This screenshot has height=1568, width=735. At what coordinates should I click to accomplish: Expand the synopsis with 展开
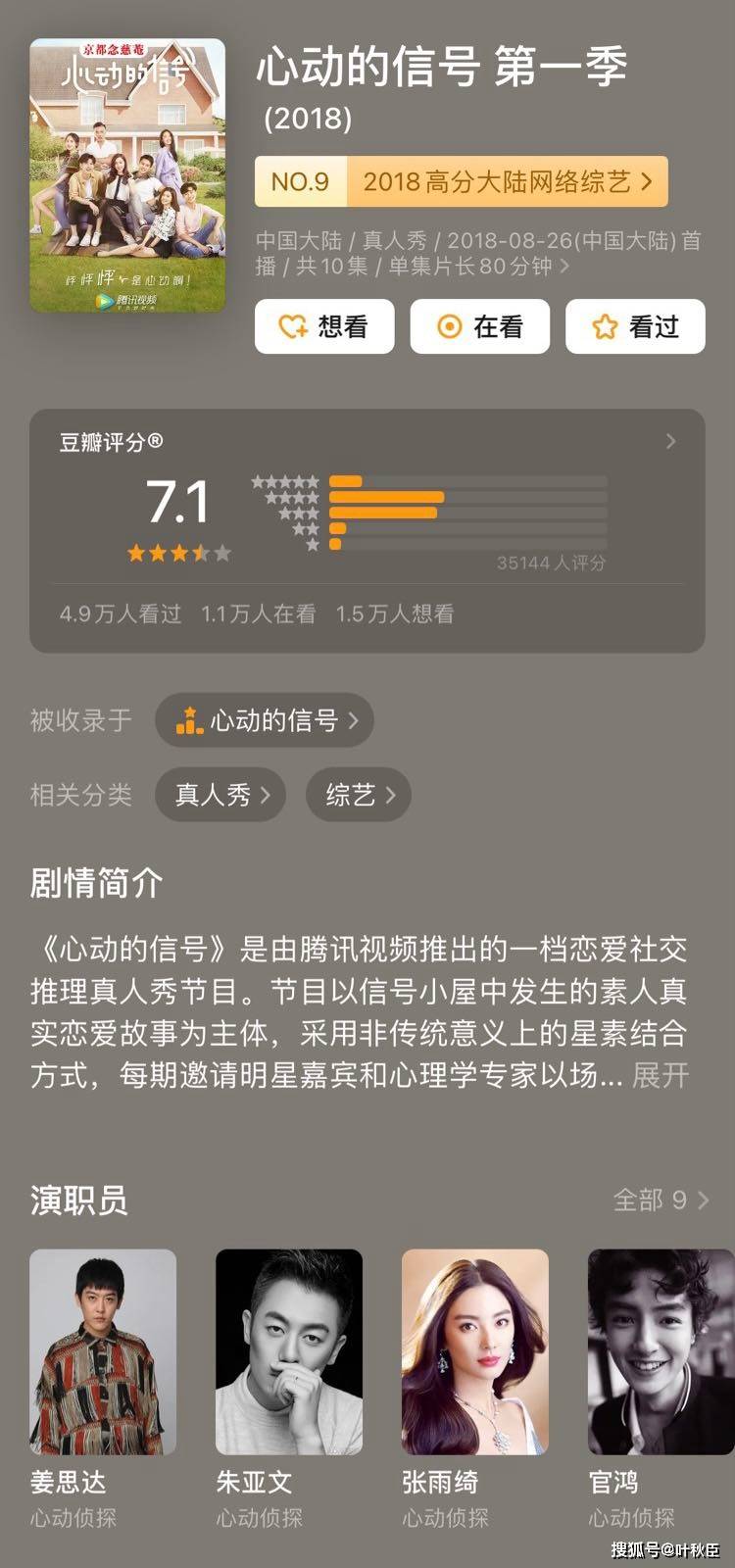click(x=661, y=1075)
